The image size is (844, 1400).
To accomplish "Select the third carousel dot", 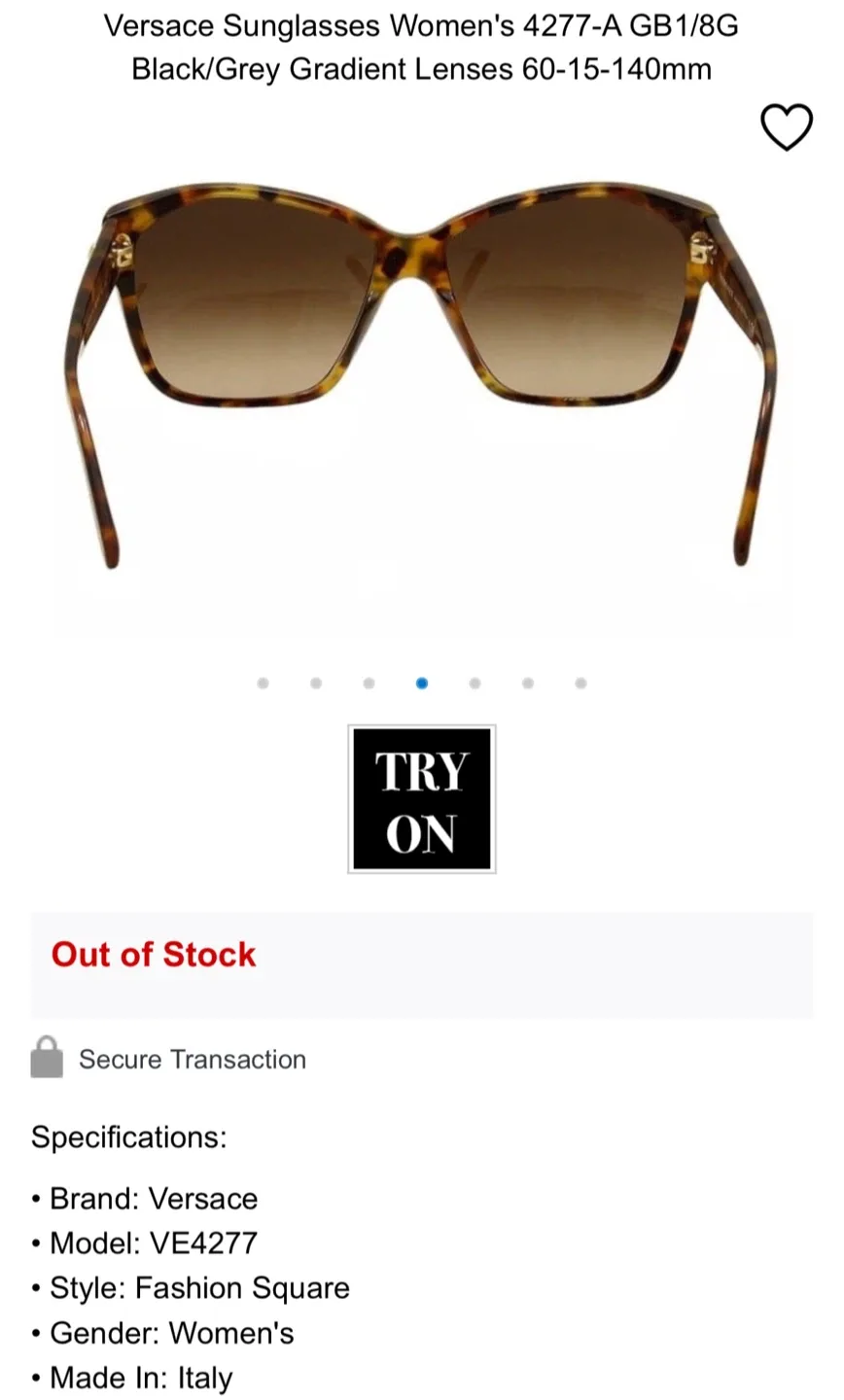I will 369,683.
